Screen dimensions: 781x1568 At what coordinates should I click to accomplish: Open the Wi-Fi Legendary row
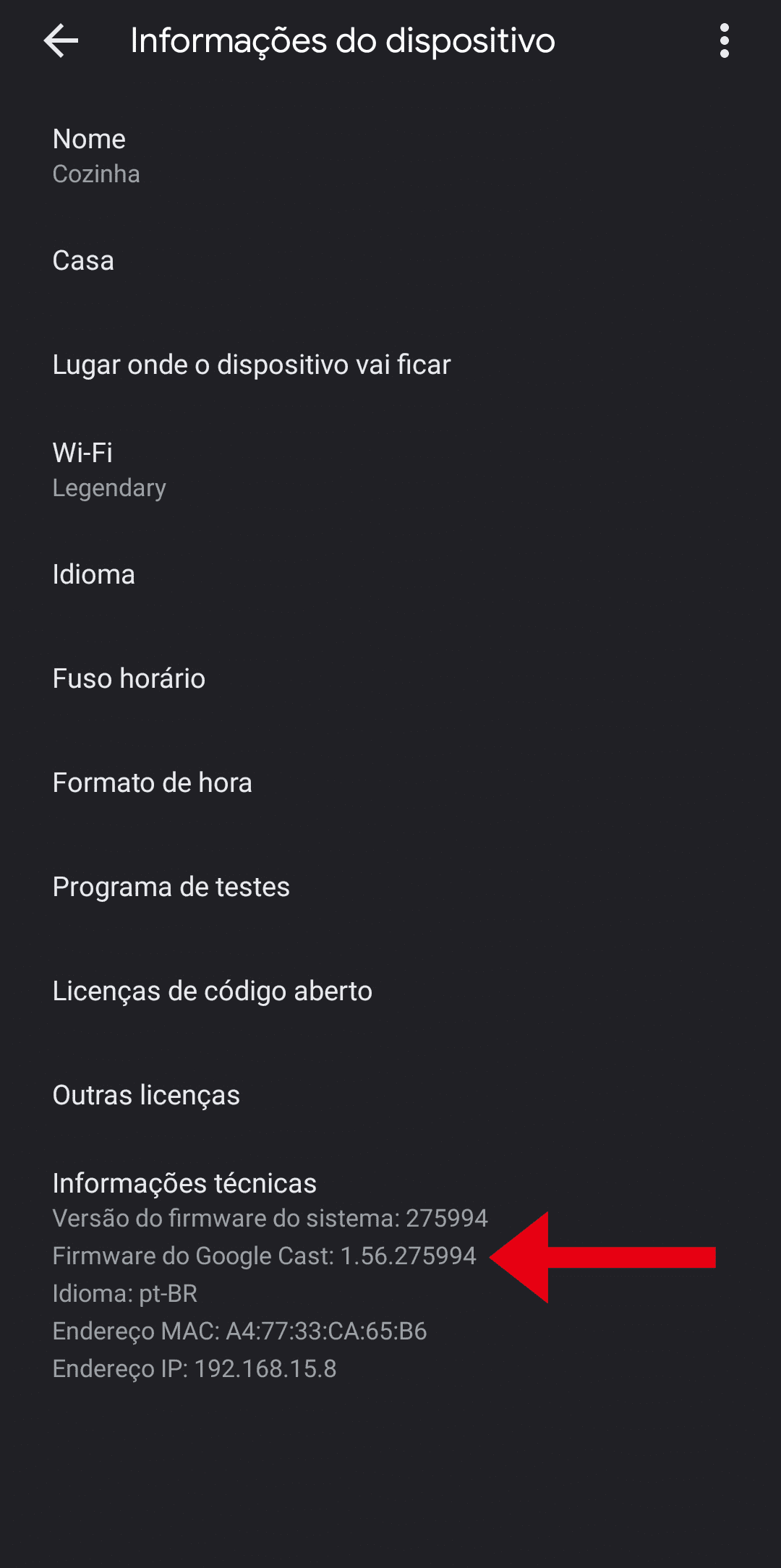390,470
